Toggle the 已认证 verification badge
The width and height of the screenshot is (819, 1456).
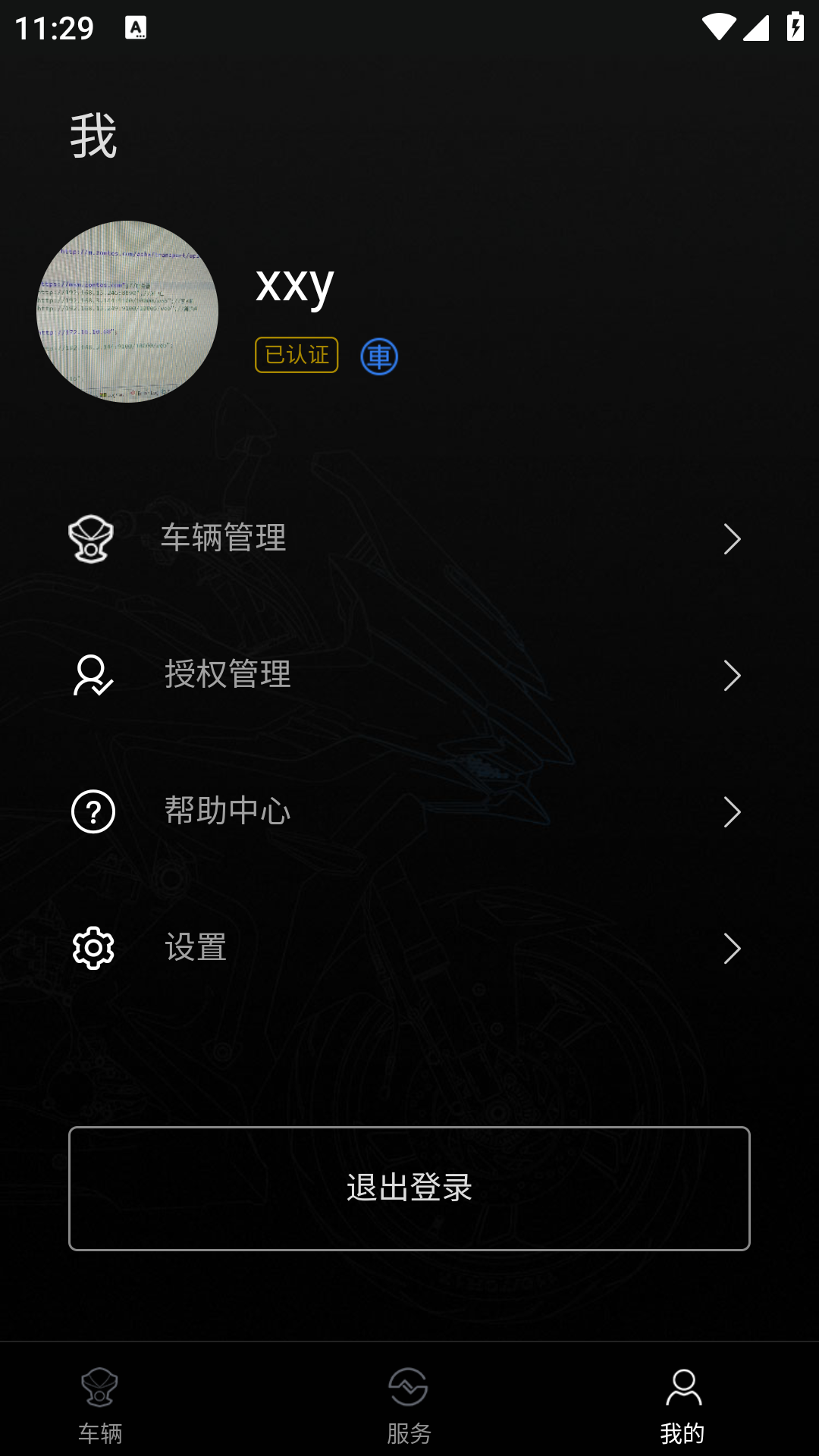coord(295,353)
